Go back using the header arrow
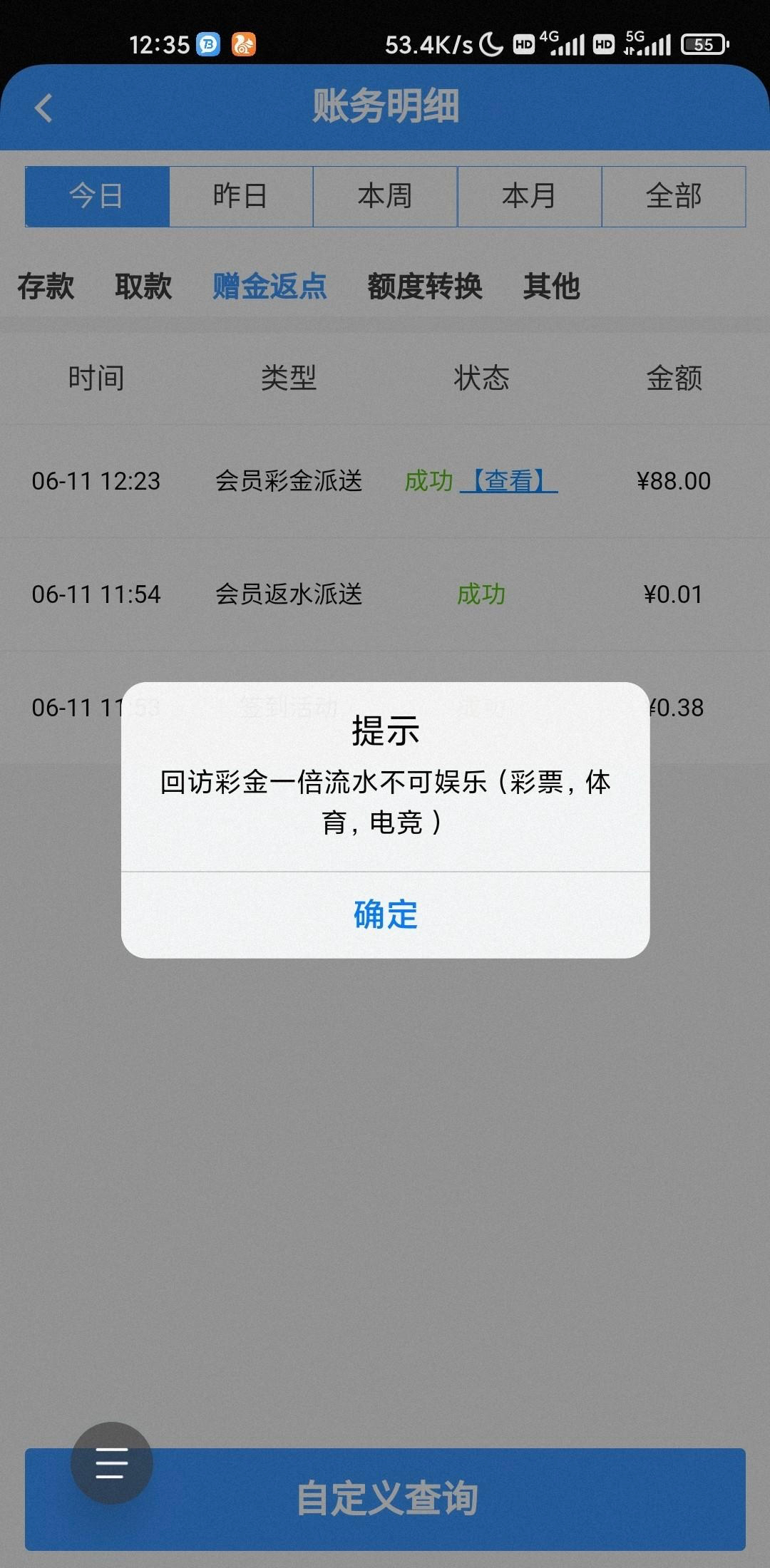The height and width of the screenshot is (1568, 770). coord(44,108)
